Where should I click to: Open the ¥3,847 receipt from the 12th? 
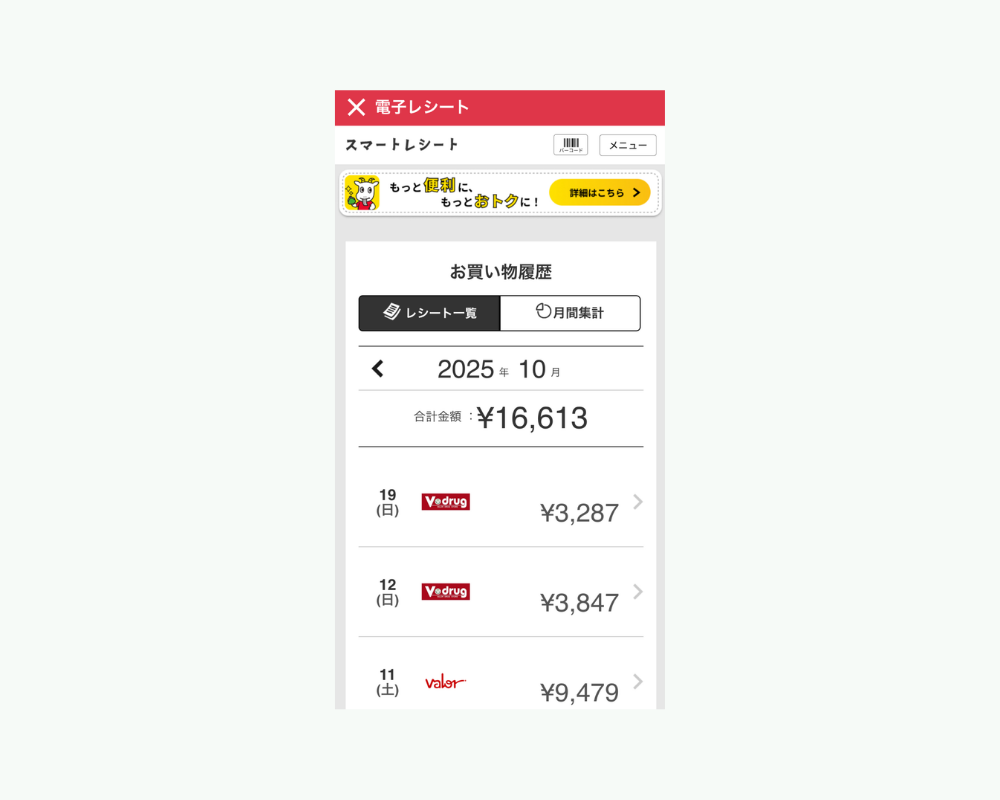pyautogui.click(x=501, y=592)
